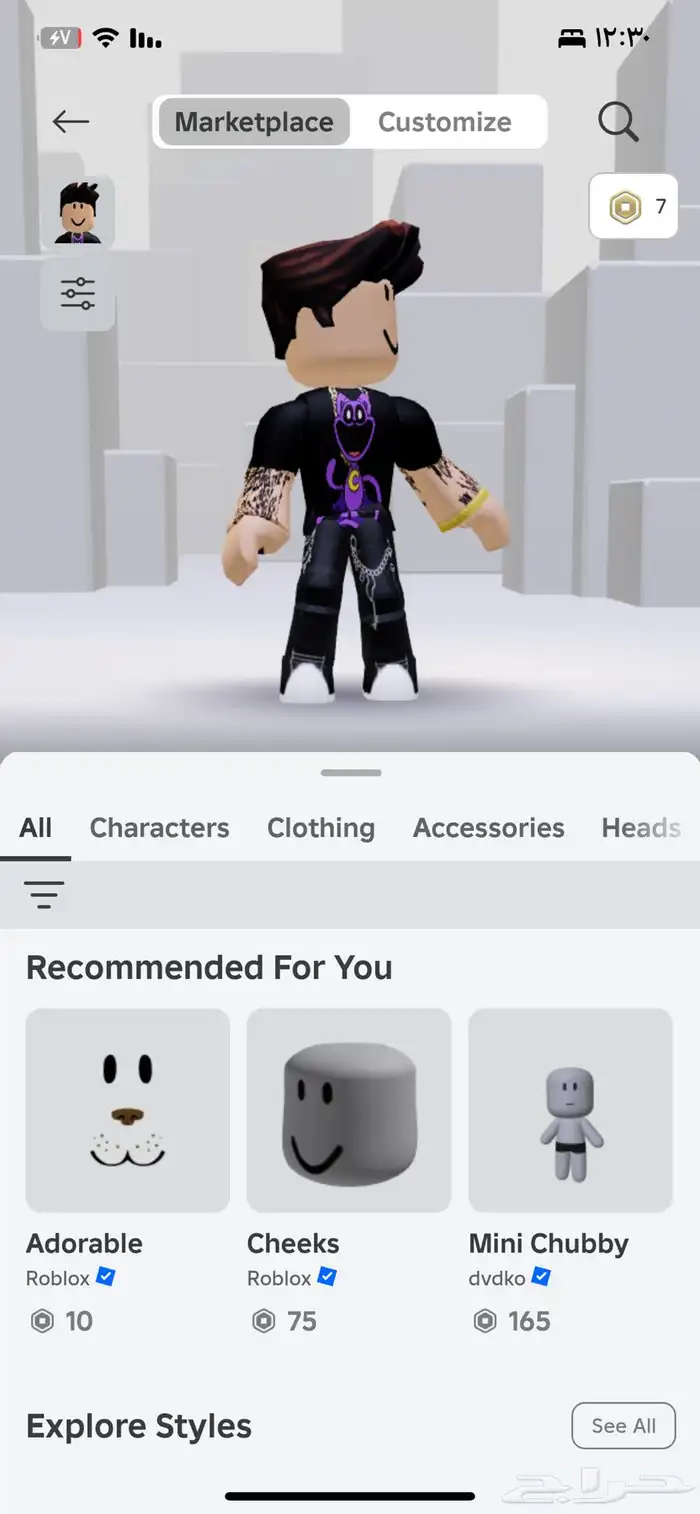The image size is (700, 1514).
Task: Open the Robux balance button
Action: tap(633, 207)
